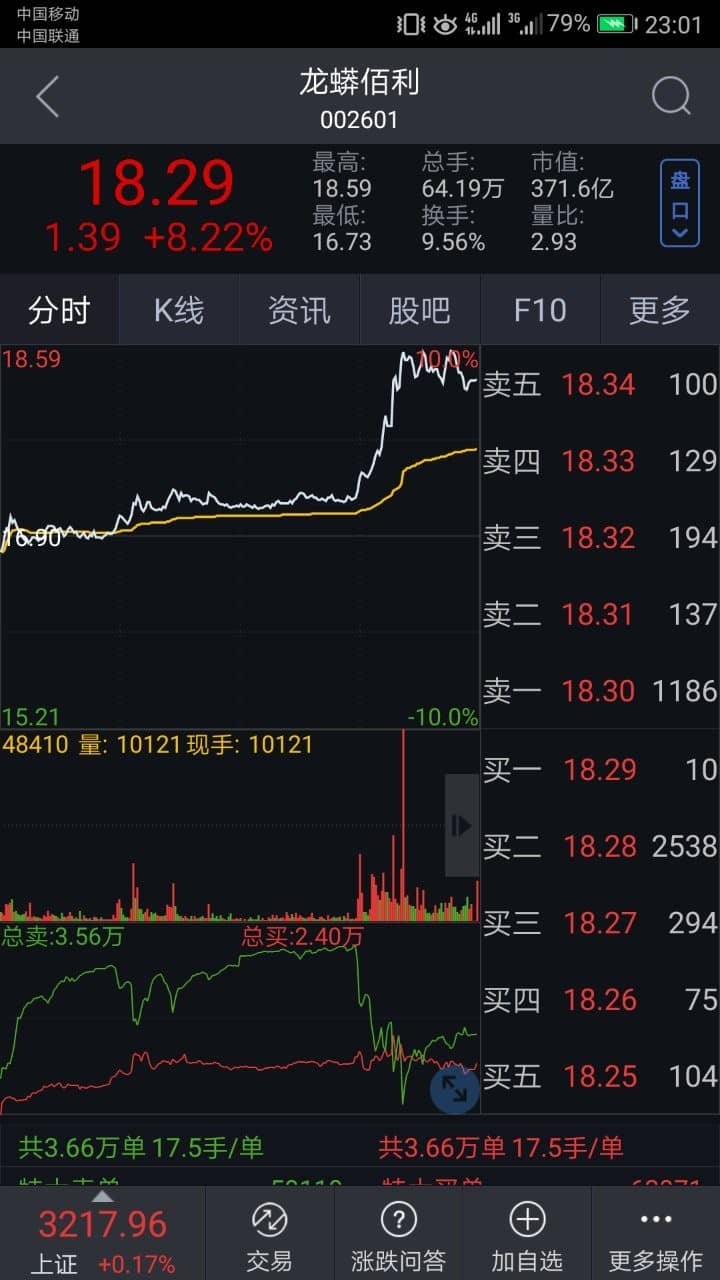720x1280 pixels.
Task: Open 涨跌问答 help
Action: [398, 1236]
